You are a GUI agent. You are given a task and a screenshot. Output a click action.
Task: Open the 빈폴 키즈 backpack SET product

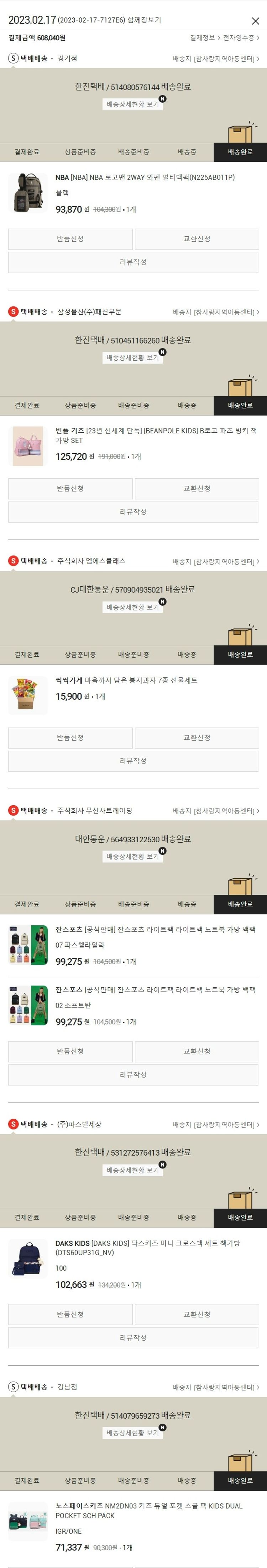click(156, 435)
